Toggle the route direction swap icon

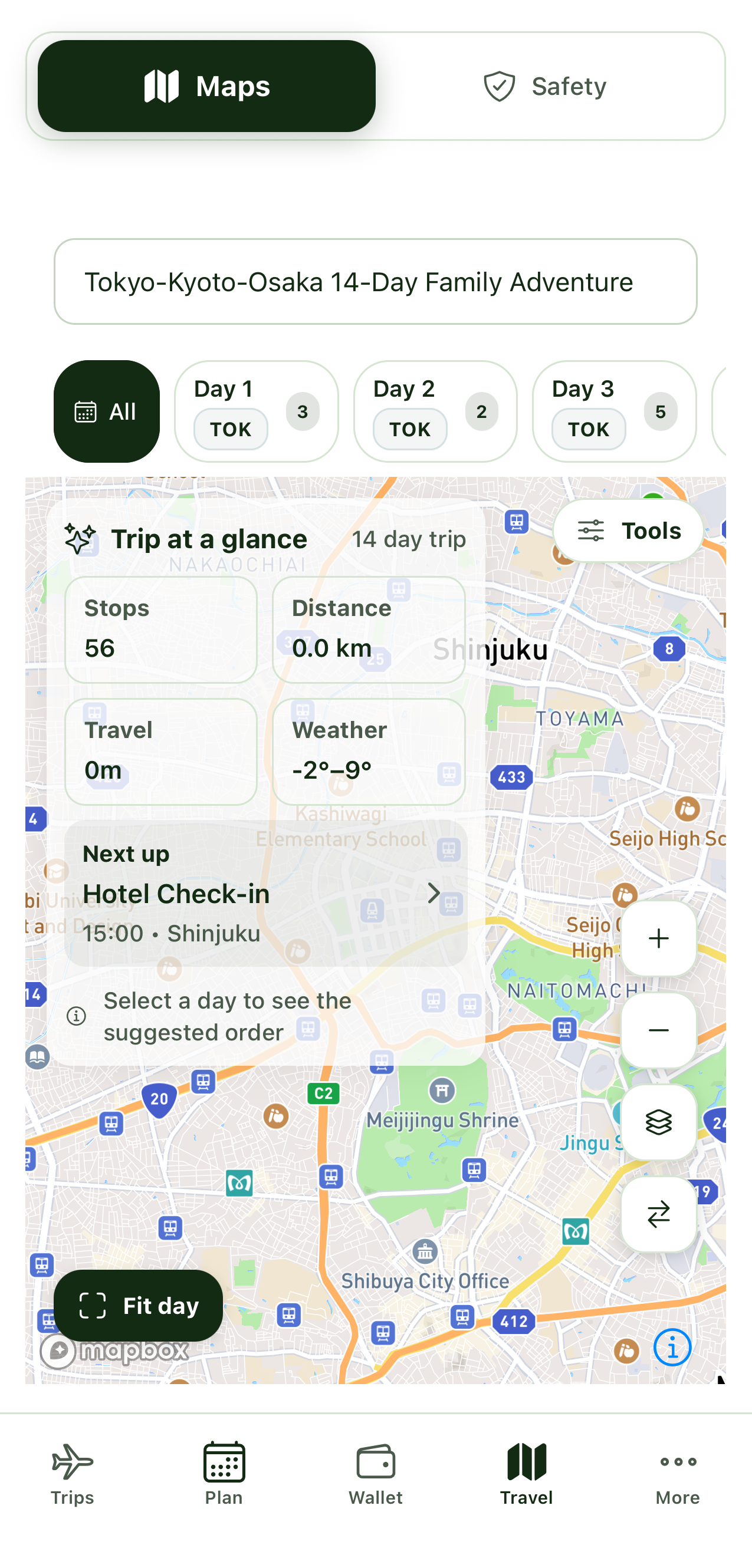point(658,1215)
